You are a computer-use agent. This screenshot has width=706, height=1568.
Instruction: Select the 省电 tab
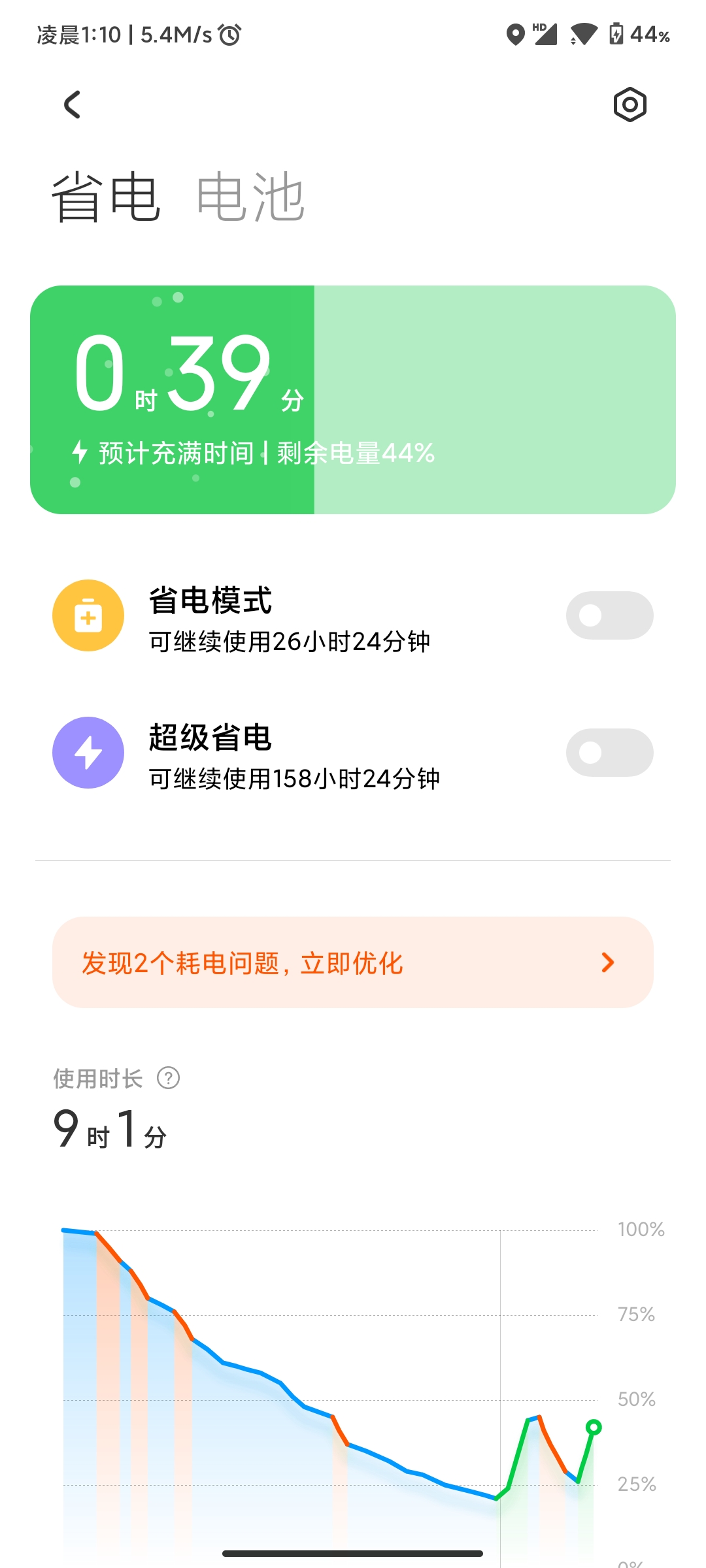pos(106,197)
